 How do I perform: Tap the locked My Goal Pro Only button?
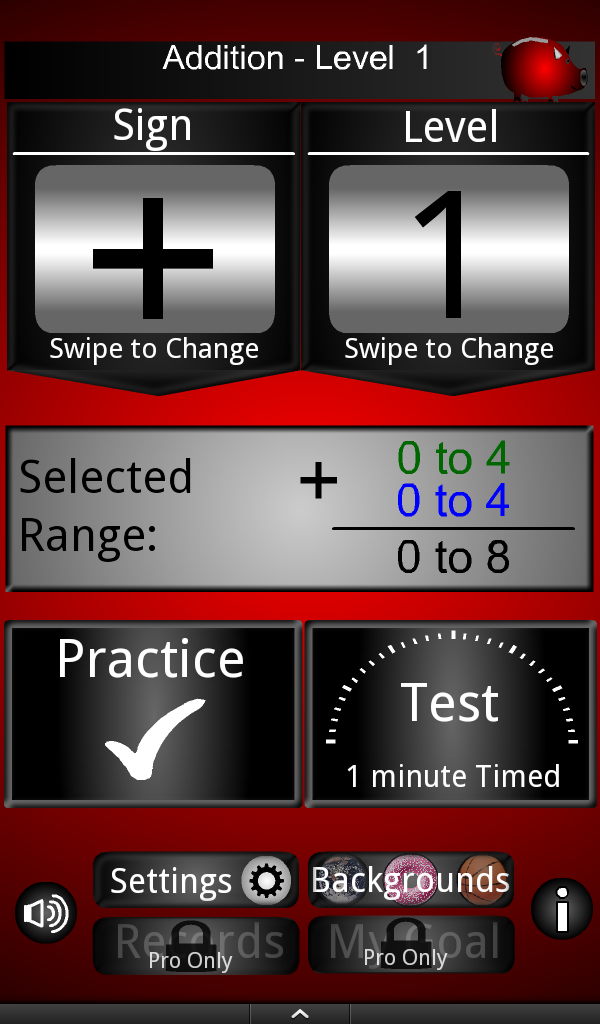pyautogui.click(x=410, y=944)
